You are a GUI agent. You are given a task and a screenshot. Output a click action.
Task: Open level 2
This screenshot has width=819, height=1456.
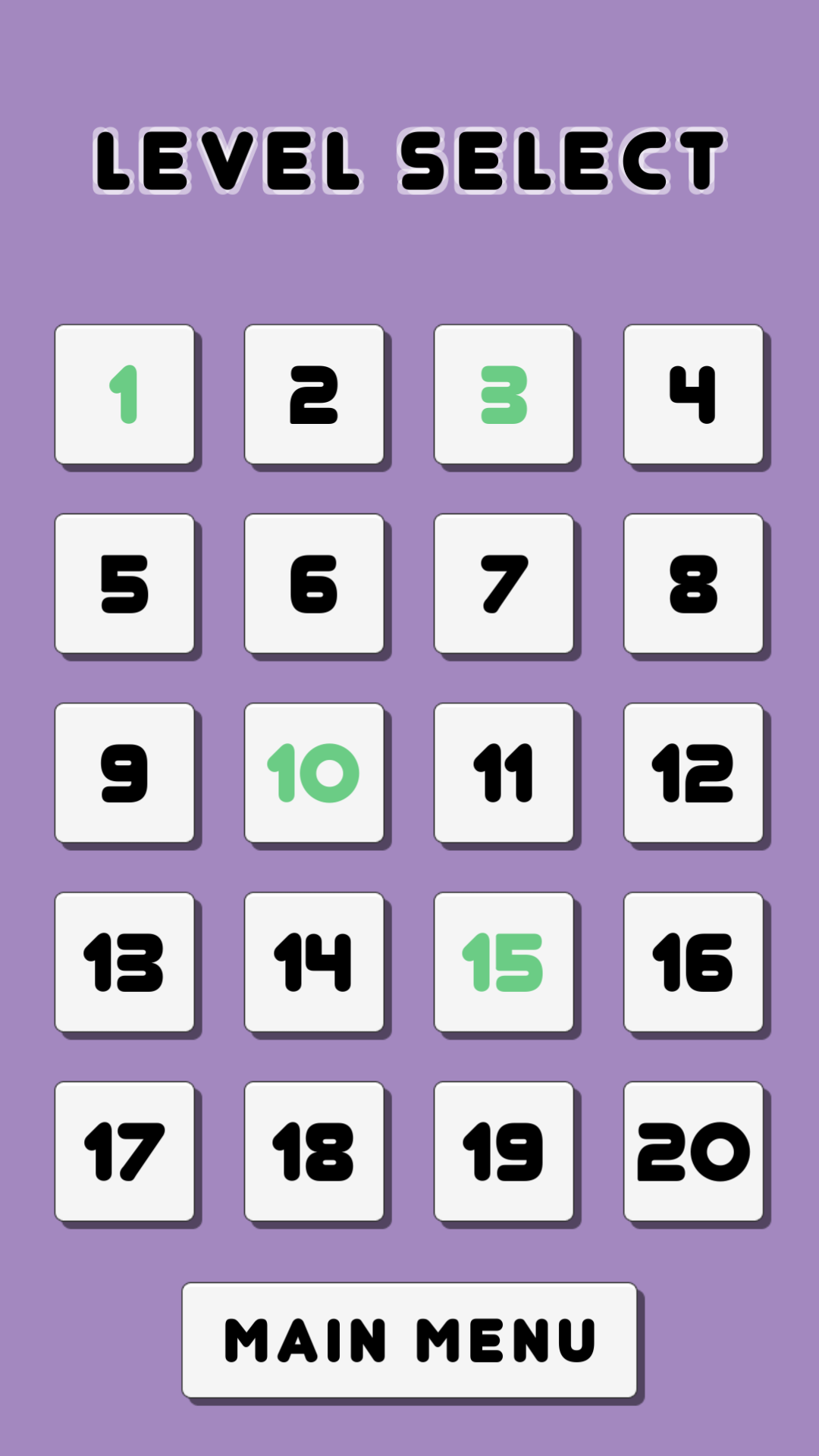tap(314, 394)
